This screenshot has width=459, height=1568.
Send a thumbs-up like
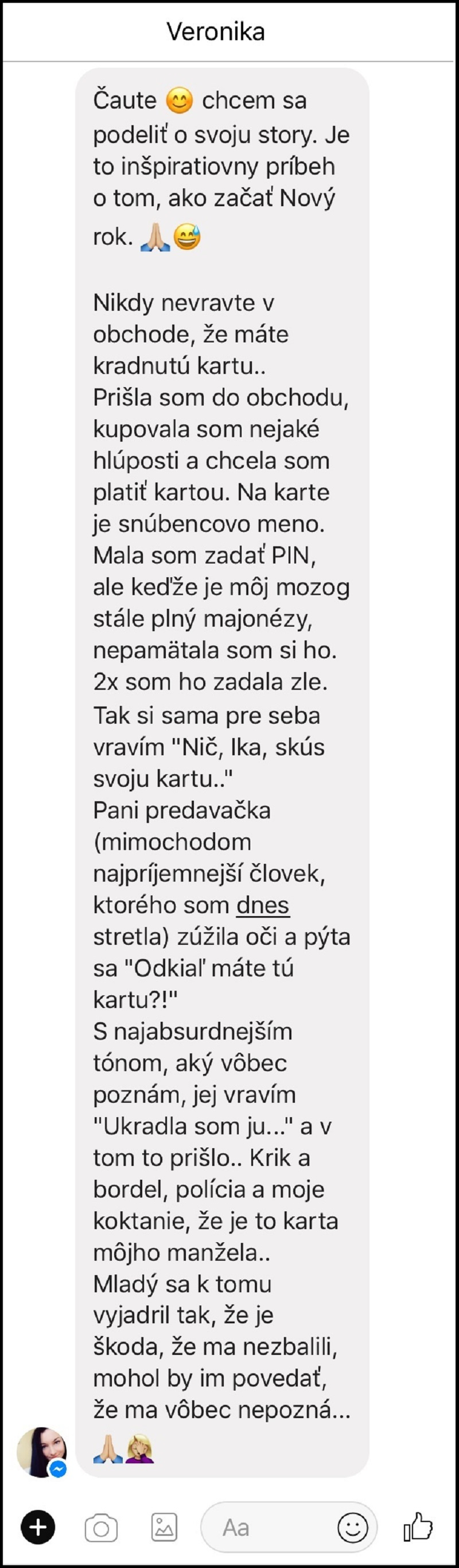418,1527
